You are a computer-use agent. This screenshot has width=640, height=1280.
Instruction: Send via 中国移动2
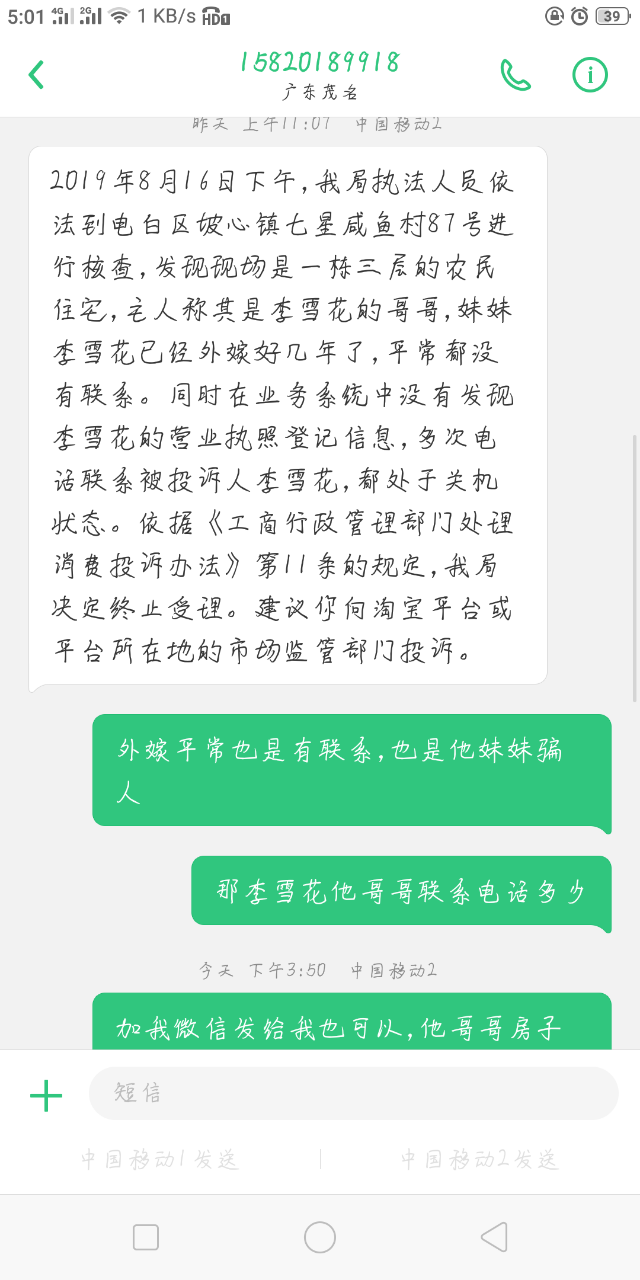click(480, 1160)
